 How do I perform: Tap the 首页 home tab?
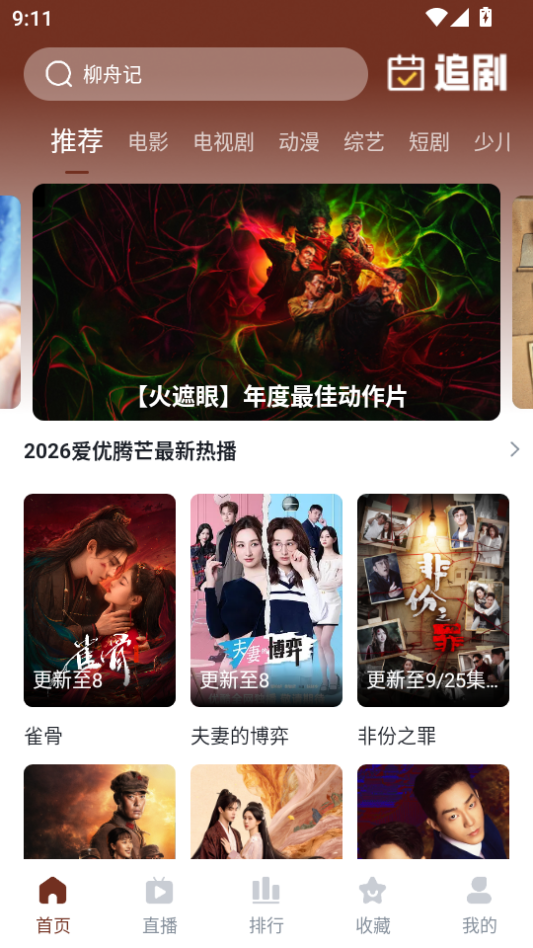(x=53, y=904)
